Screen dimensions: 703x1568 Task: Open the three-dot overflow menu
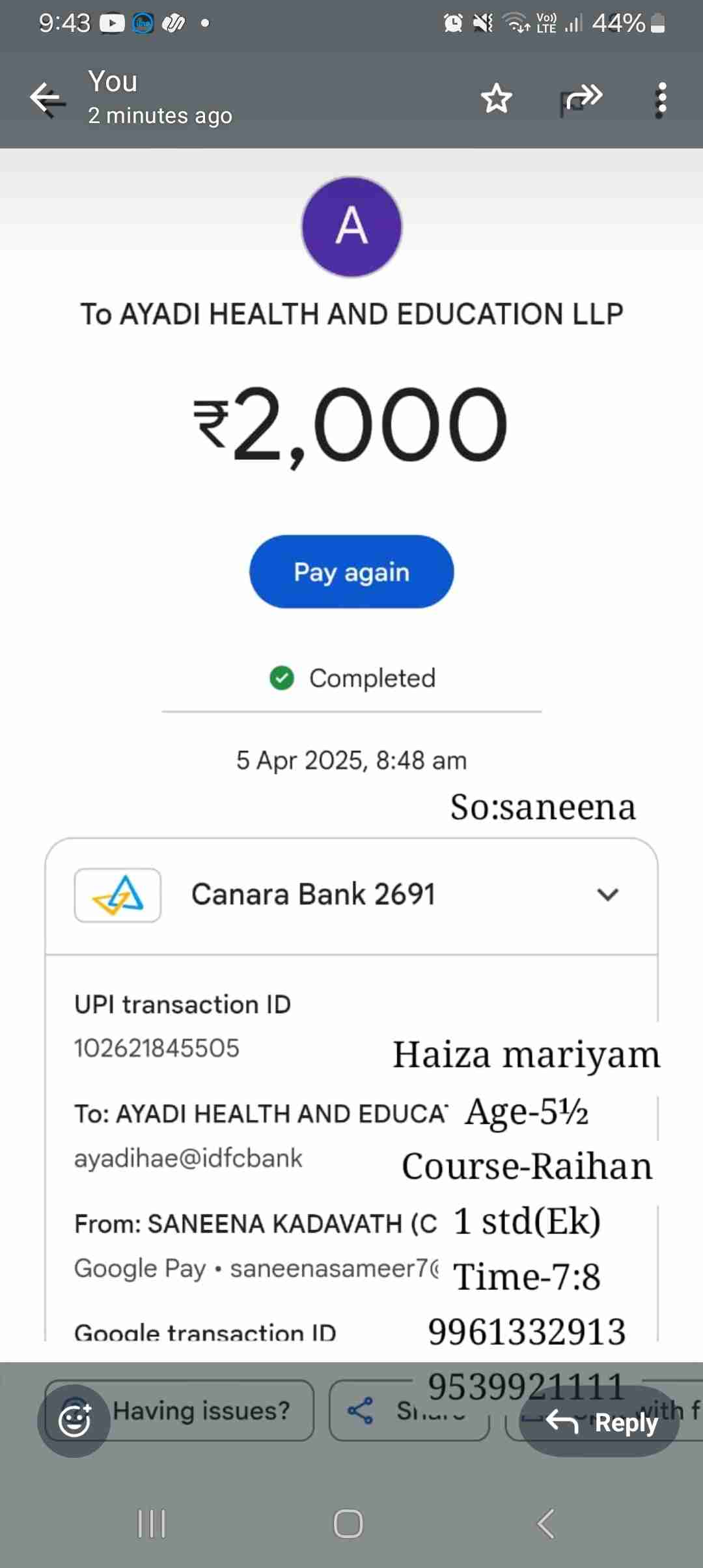(x=661, y=100)
